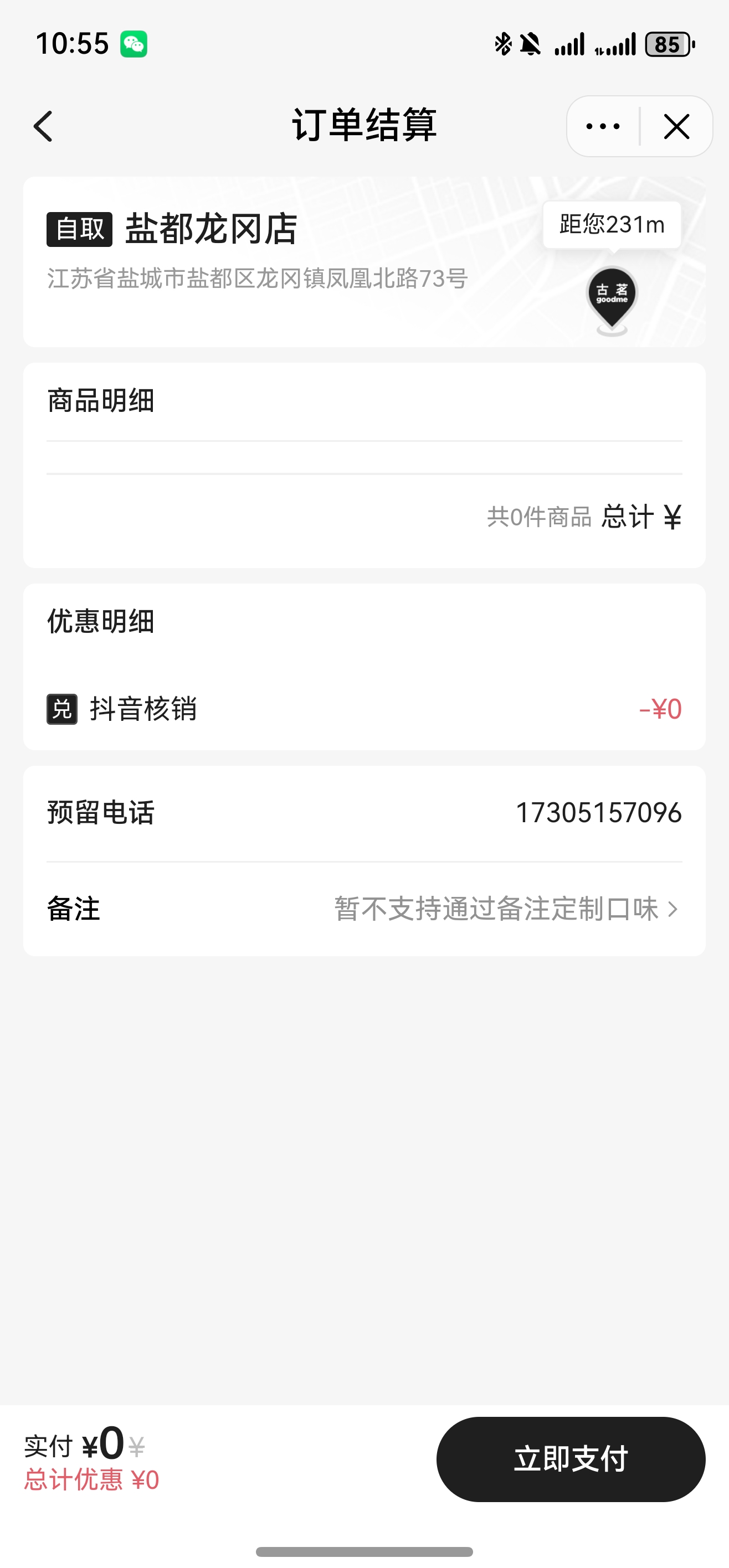Image resolution: width=729 pixels, height=1568 pixels.
Task: Open the mini program more options menu
Action: pyautogui.click(x=603, y=127)
